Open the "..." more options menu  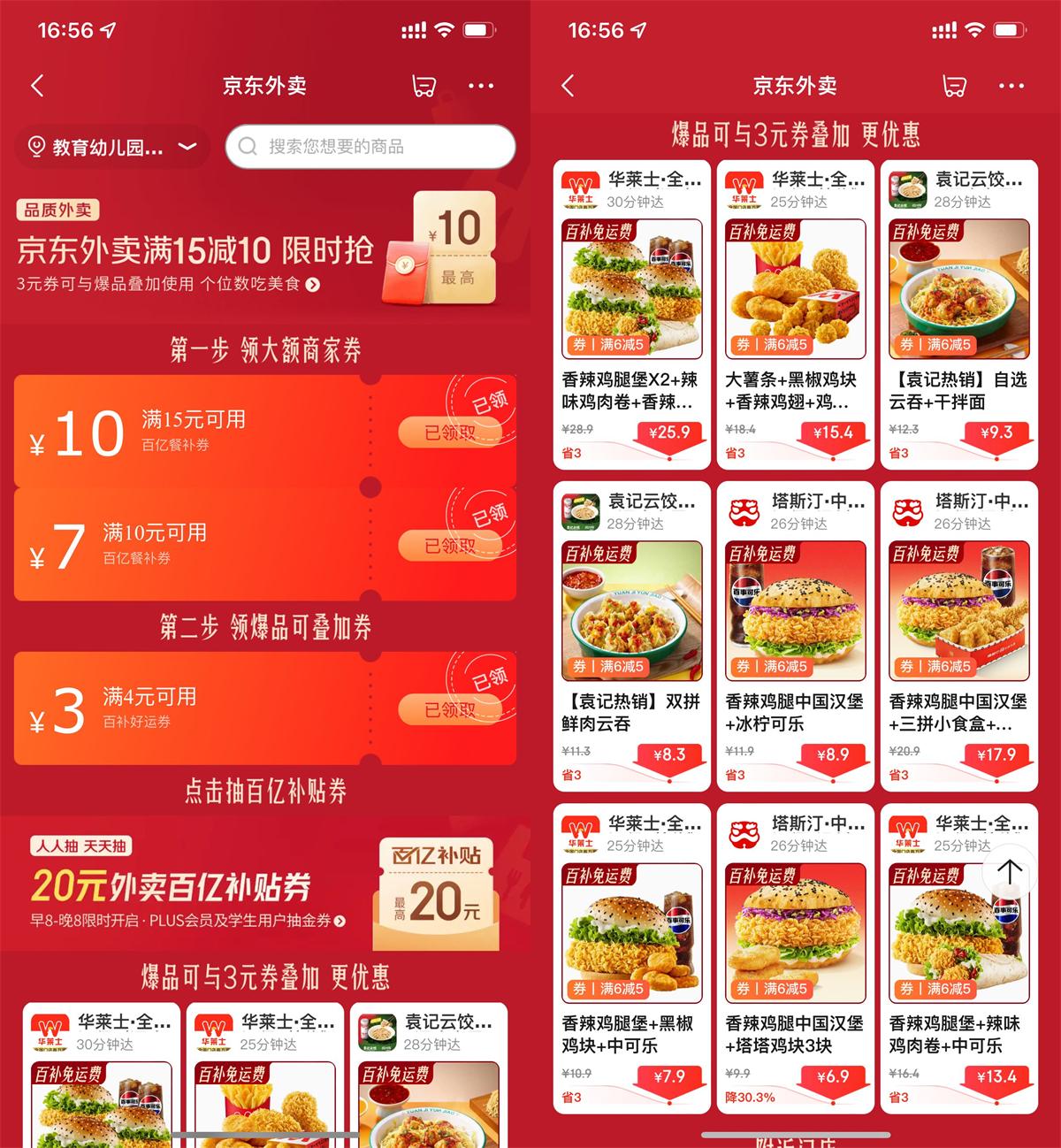pyautogui.click(x=482, y=85)
